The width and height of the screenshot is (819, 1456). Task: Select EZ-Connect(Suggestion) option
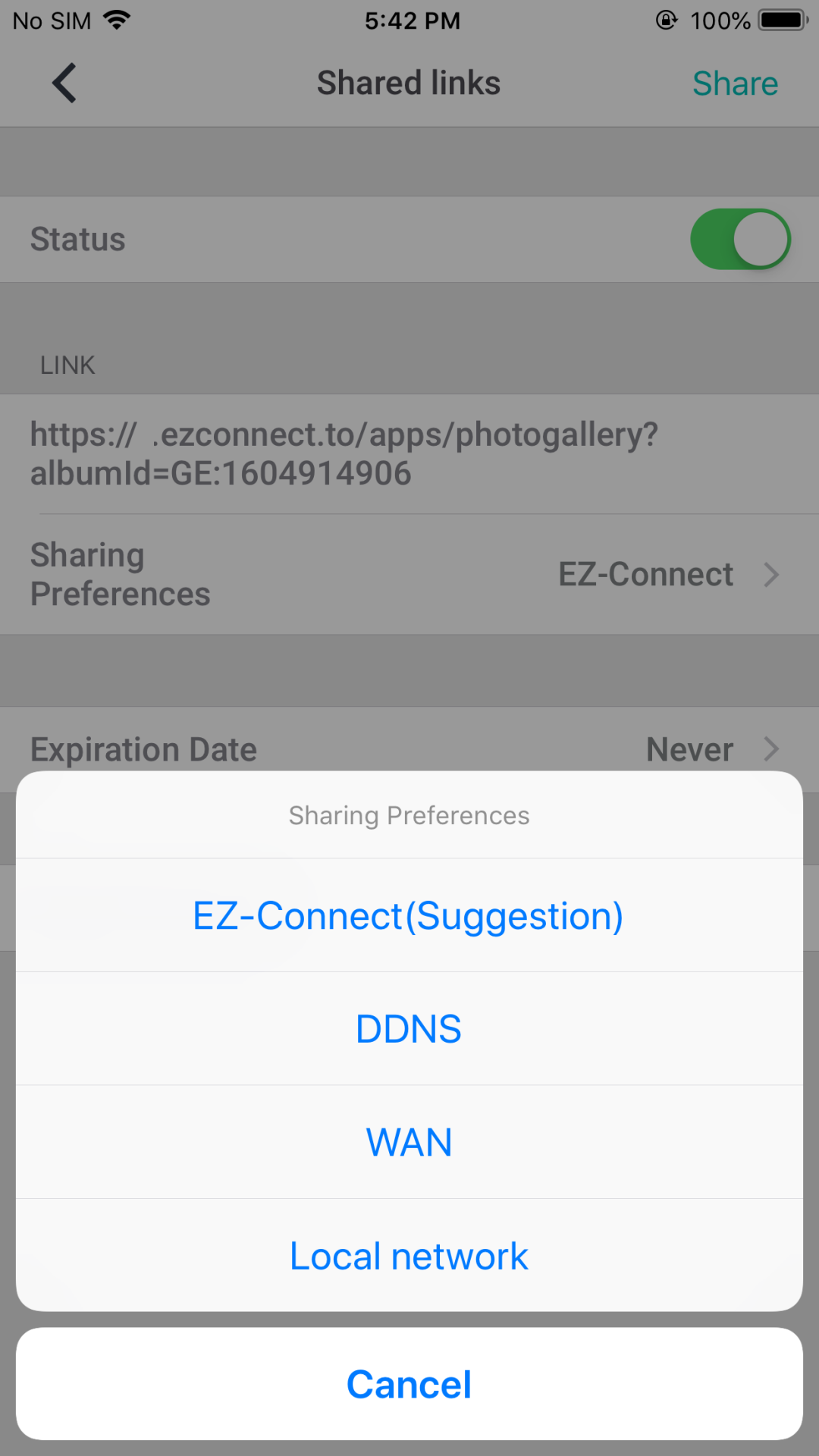point(409,915)
